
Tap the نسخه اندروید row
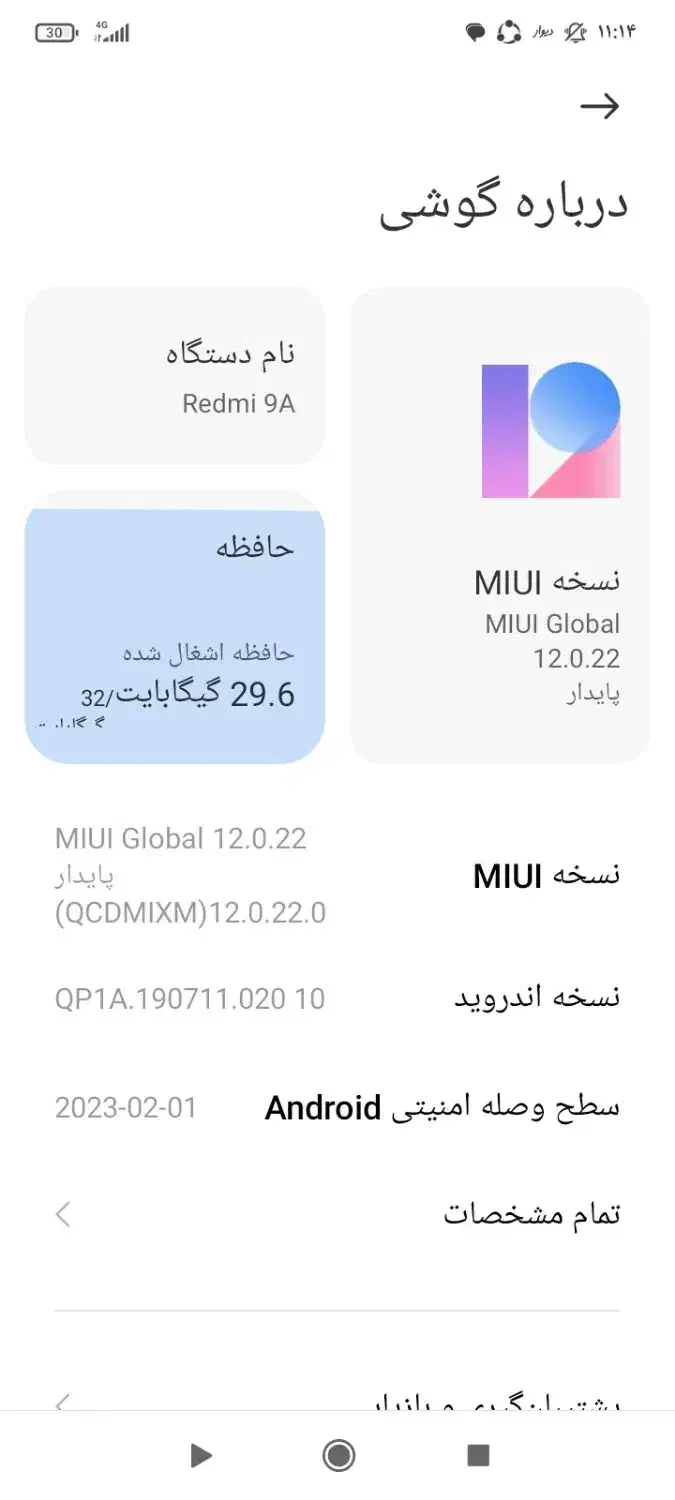click(337, 998)
